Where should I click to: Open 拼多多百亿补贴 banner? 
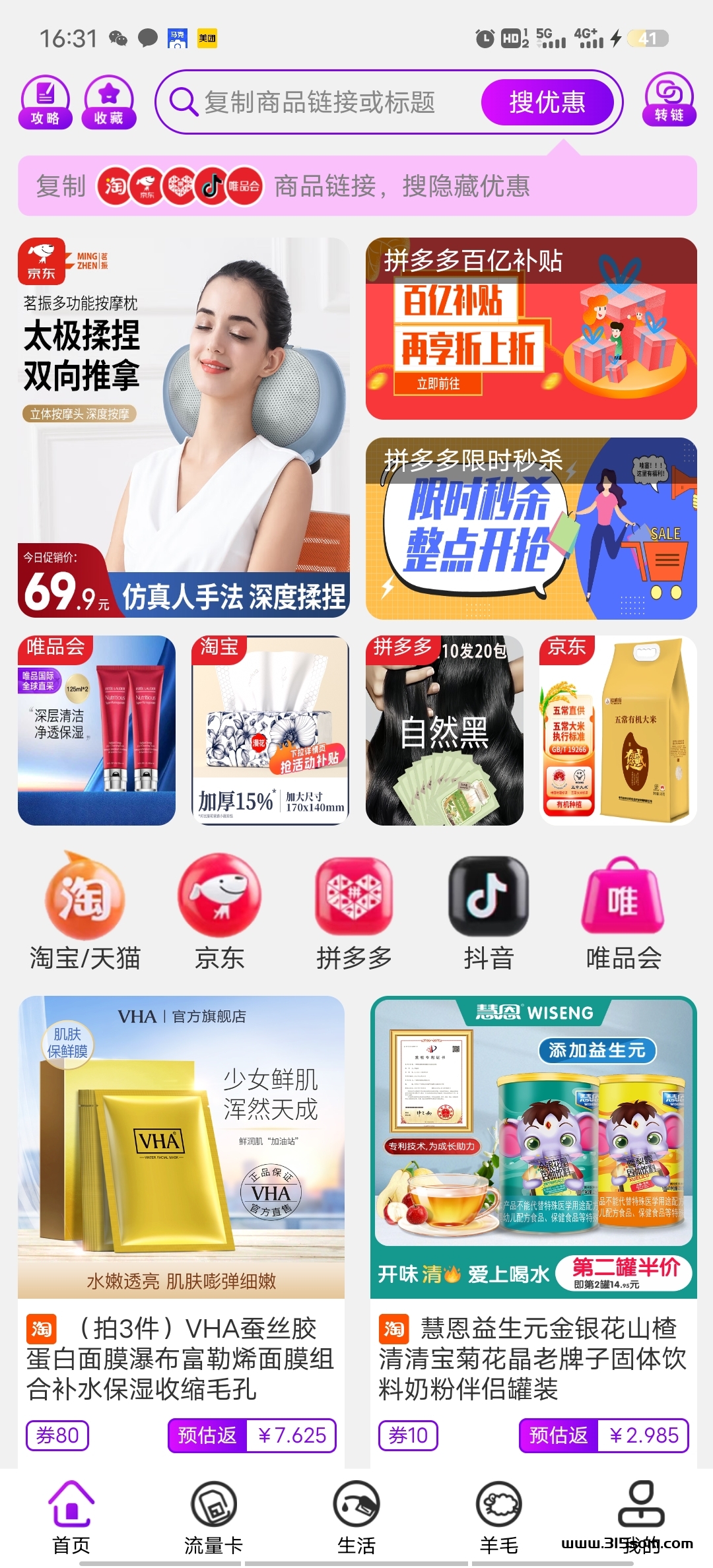pyautogui.click(x=531, y=329)
